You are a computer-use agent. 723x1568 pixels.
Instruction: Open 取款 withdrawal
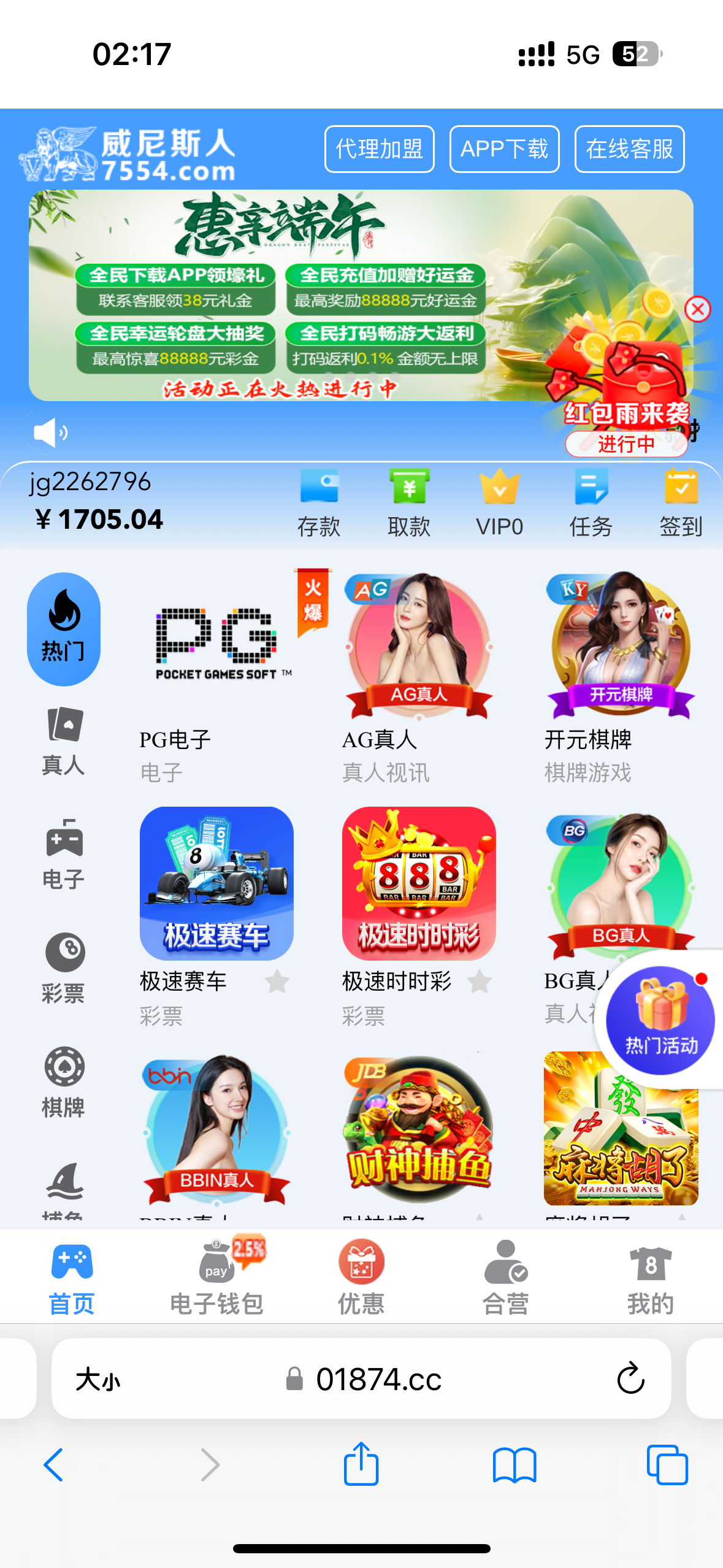pos(409,502)
